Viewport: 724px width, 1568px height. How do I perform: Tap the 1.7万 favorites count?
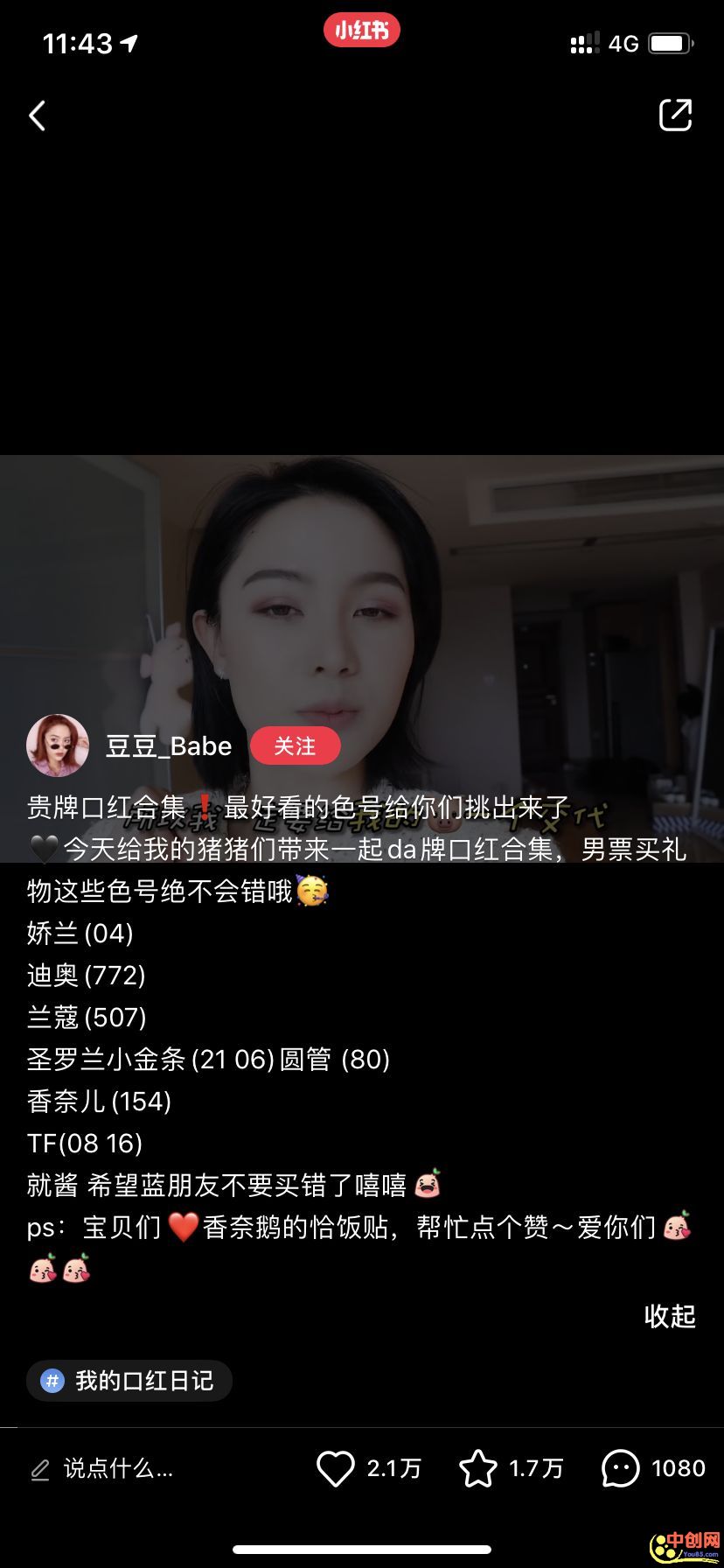coord(534,1468)
